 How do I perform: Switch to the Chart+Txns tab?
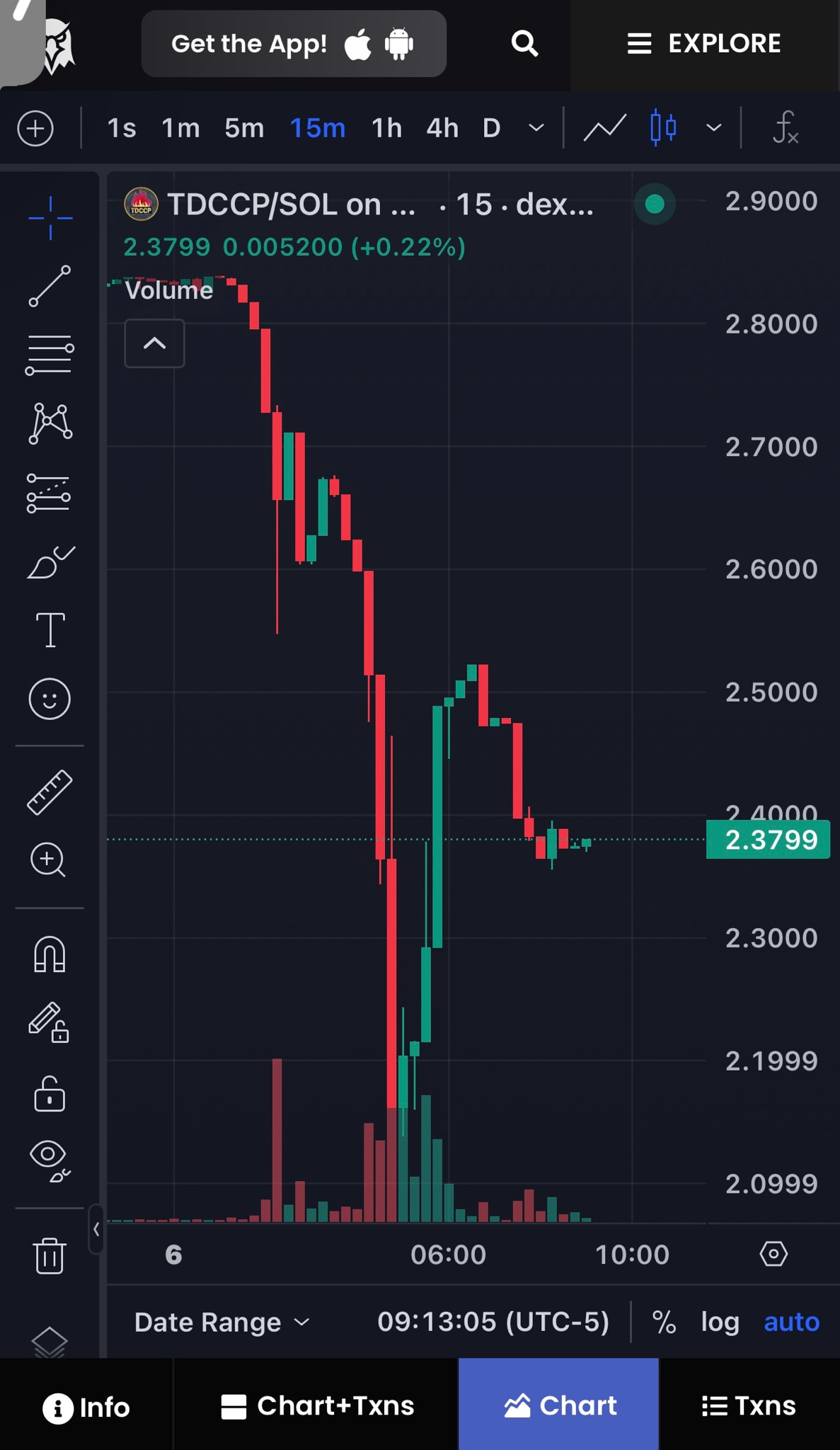(x=317, y=1405)
